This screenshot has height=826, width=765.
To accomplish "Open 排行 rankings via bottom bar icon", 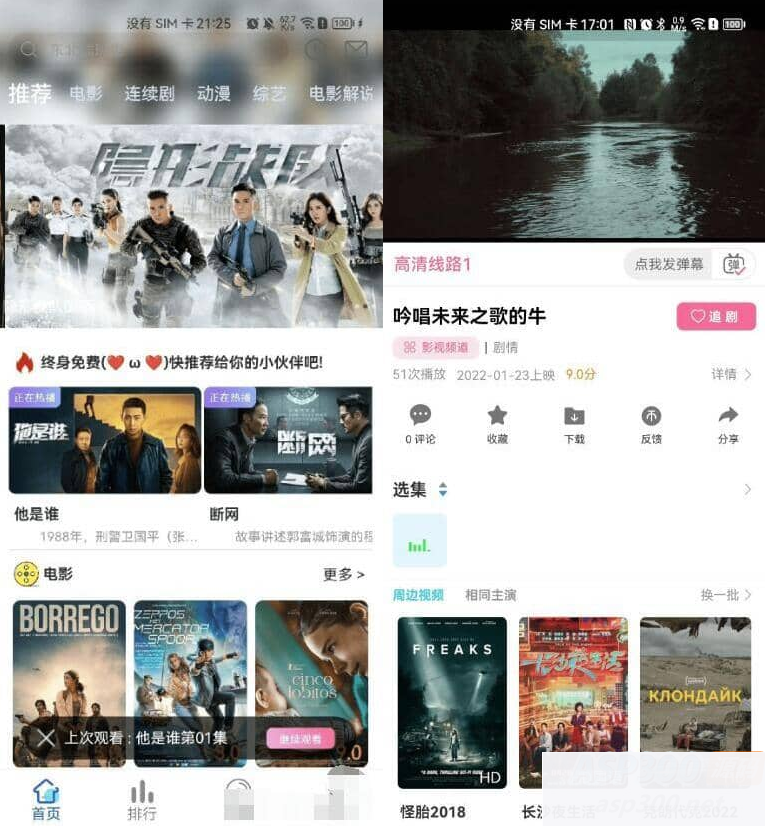I will [x=141, y=791].
